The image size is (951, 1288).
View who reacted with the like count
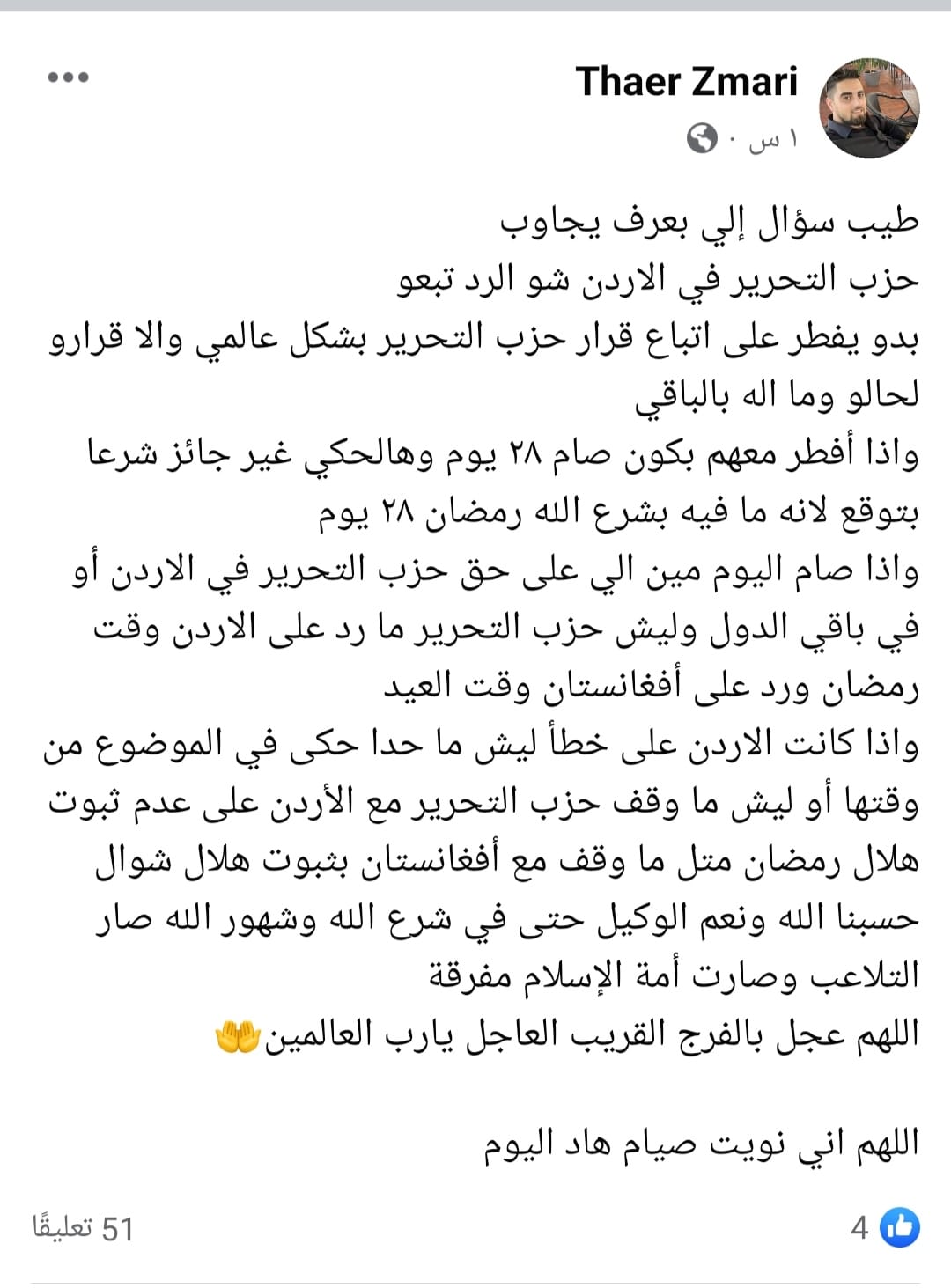(884, 1227)
